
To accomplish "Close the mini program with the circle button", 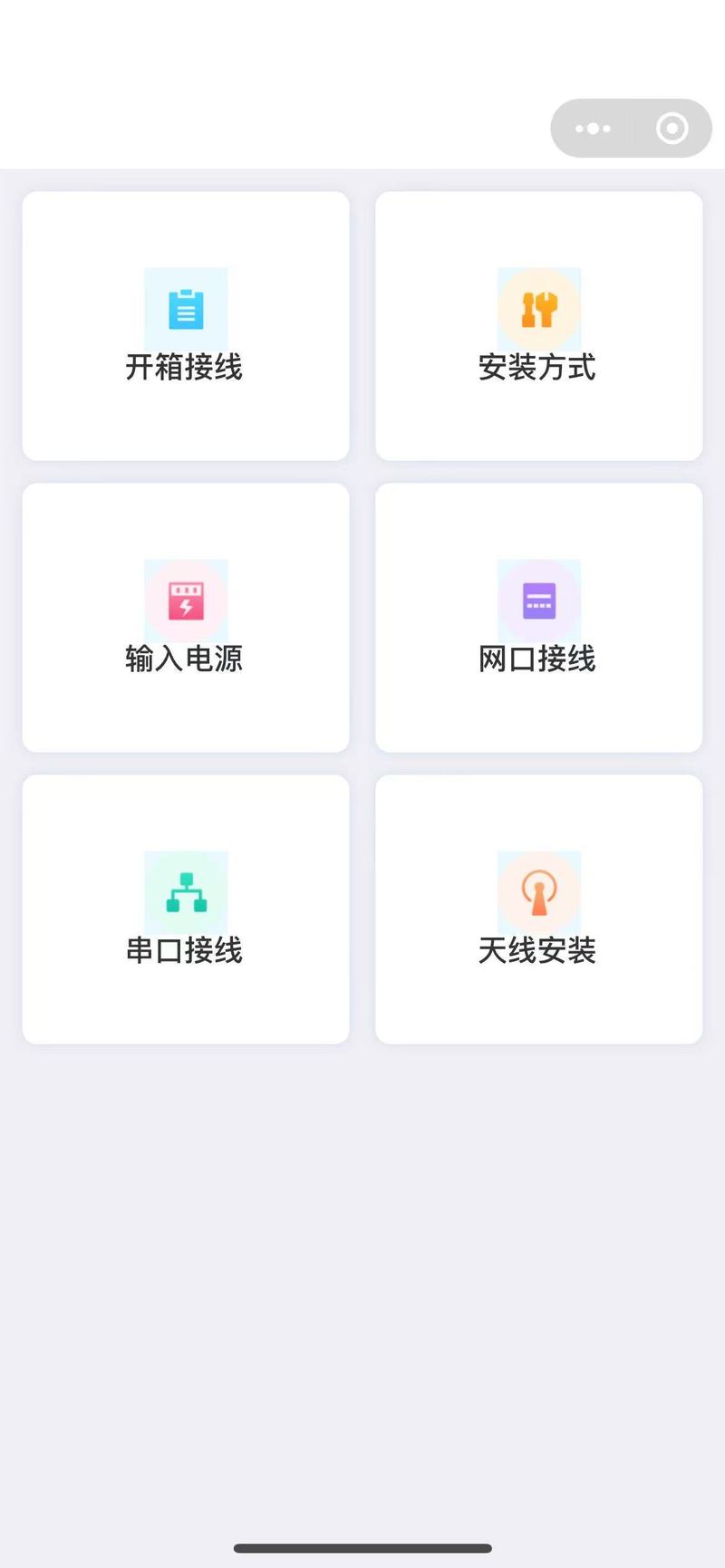I will coord(672,129).
